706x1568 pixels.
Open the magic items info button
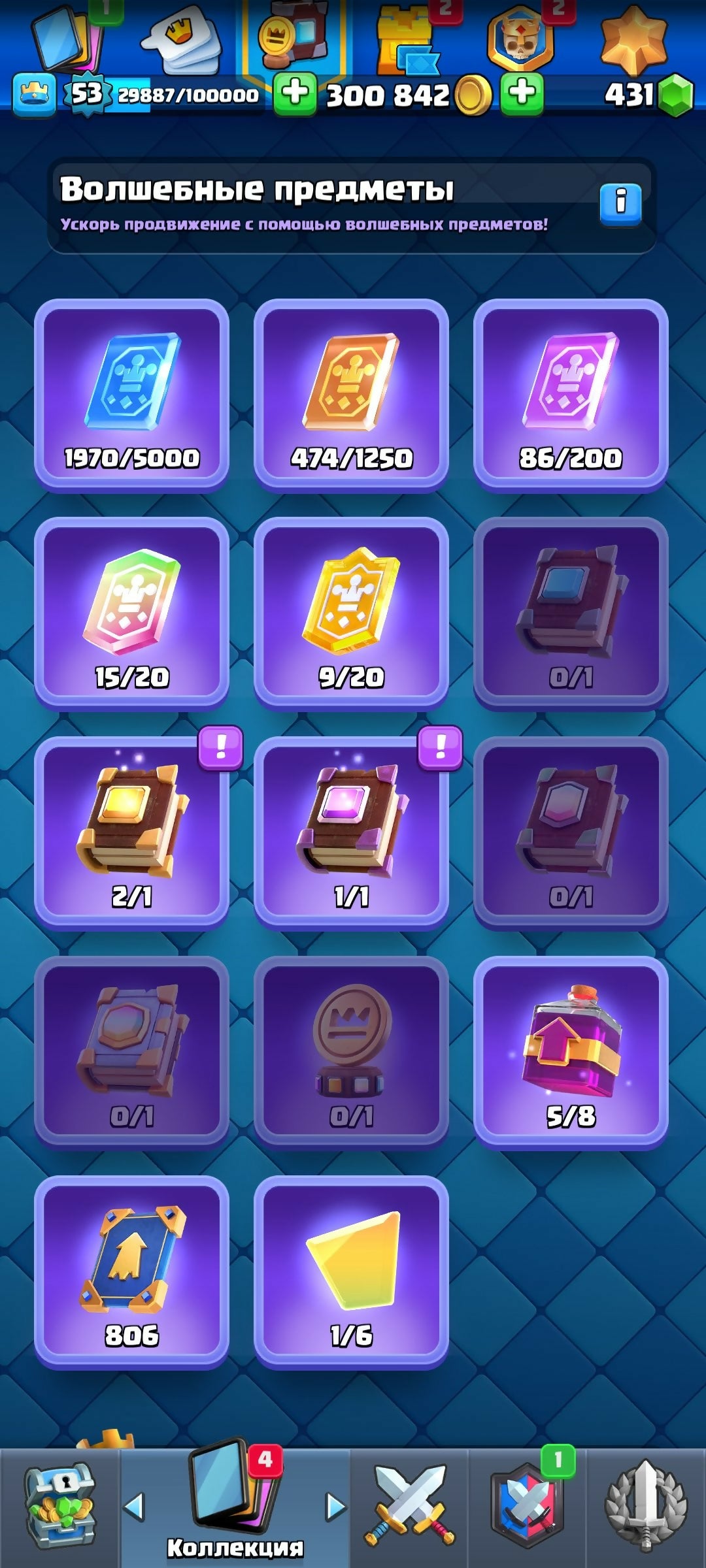[620, 204]
